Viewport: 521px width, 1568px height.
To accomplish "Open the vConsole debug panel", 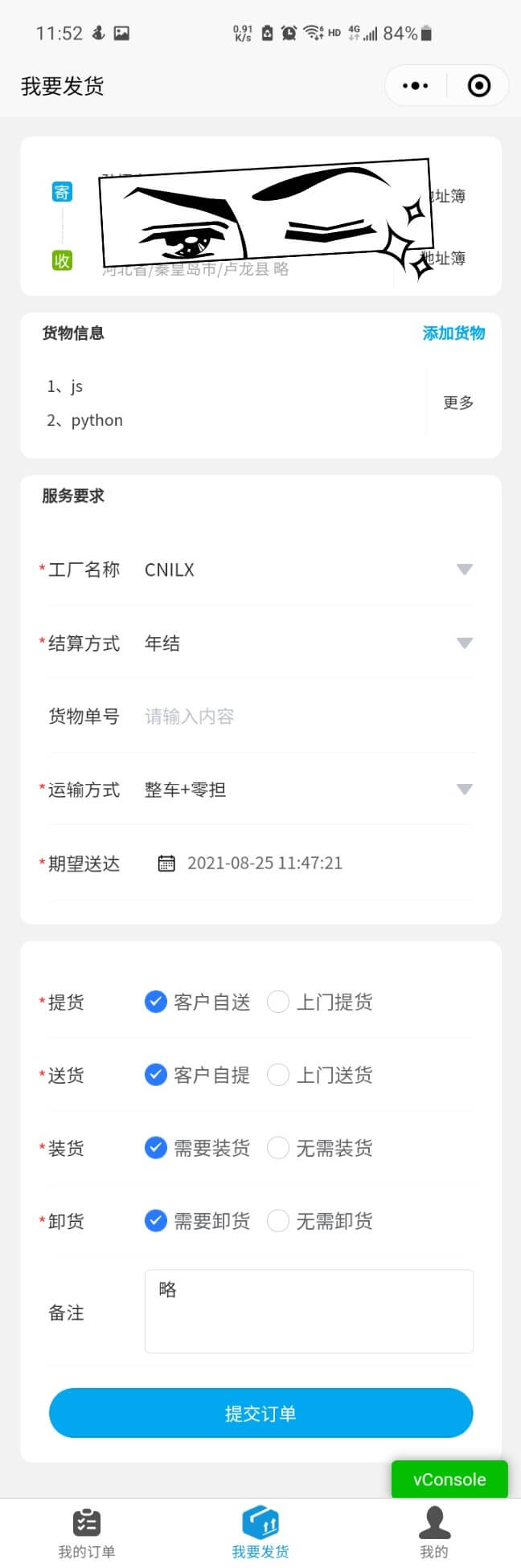I will 449,1479.
